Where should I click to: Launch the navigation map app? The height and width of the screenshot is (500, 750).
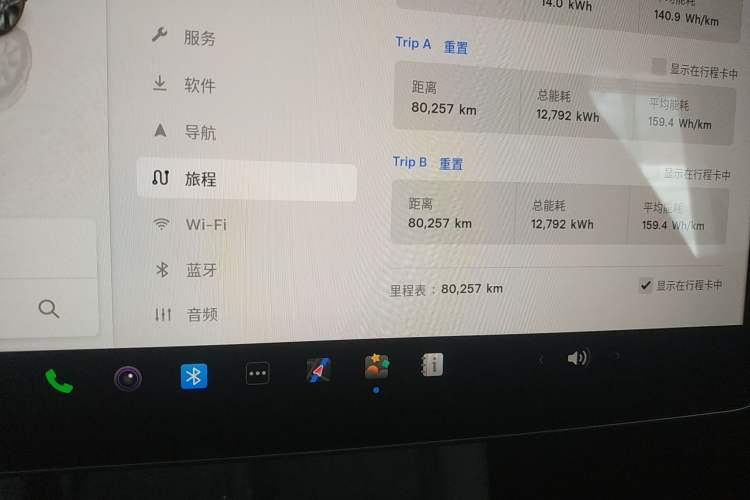point(318,371)
